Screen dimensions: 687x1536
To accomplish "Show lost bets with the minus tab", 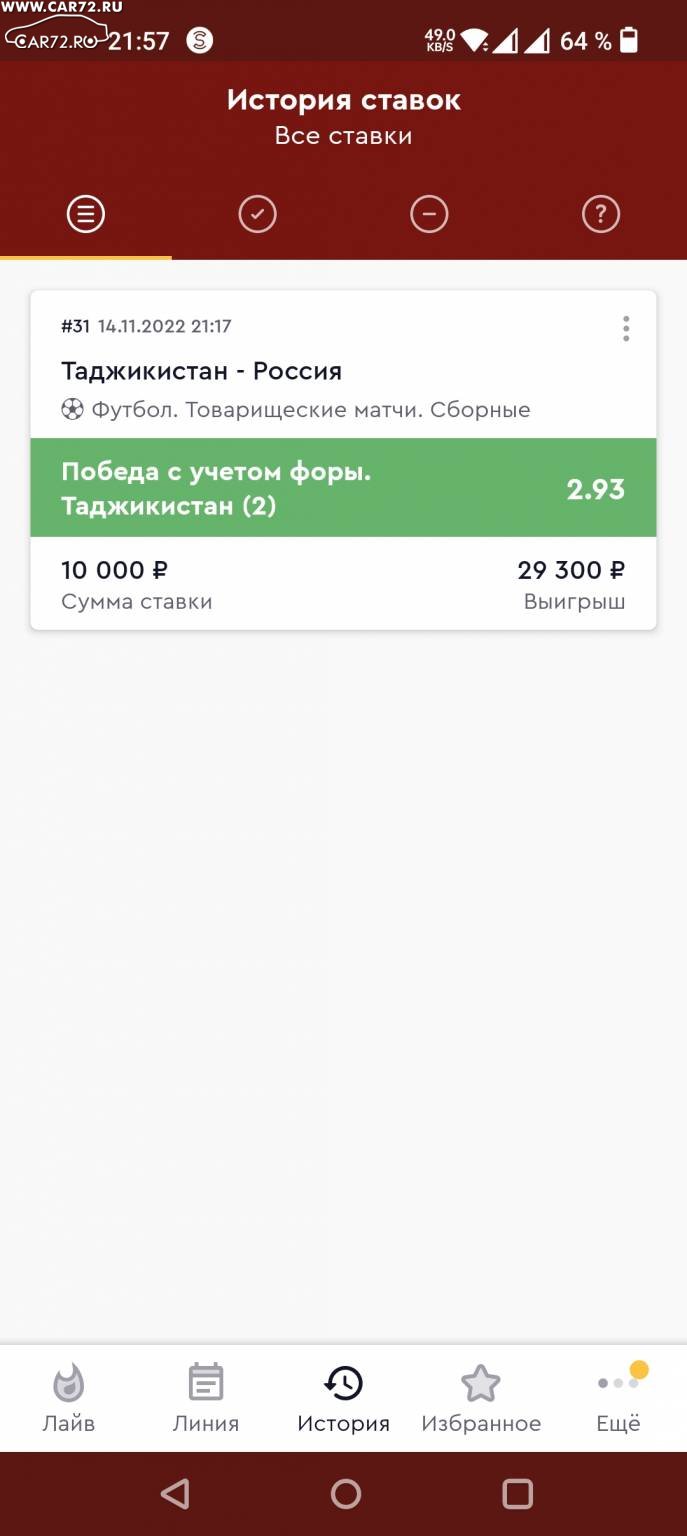I will [x=429, y=214].
